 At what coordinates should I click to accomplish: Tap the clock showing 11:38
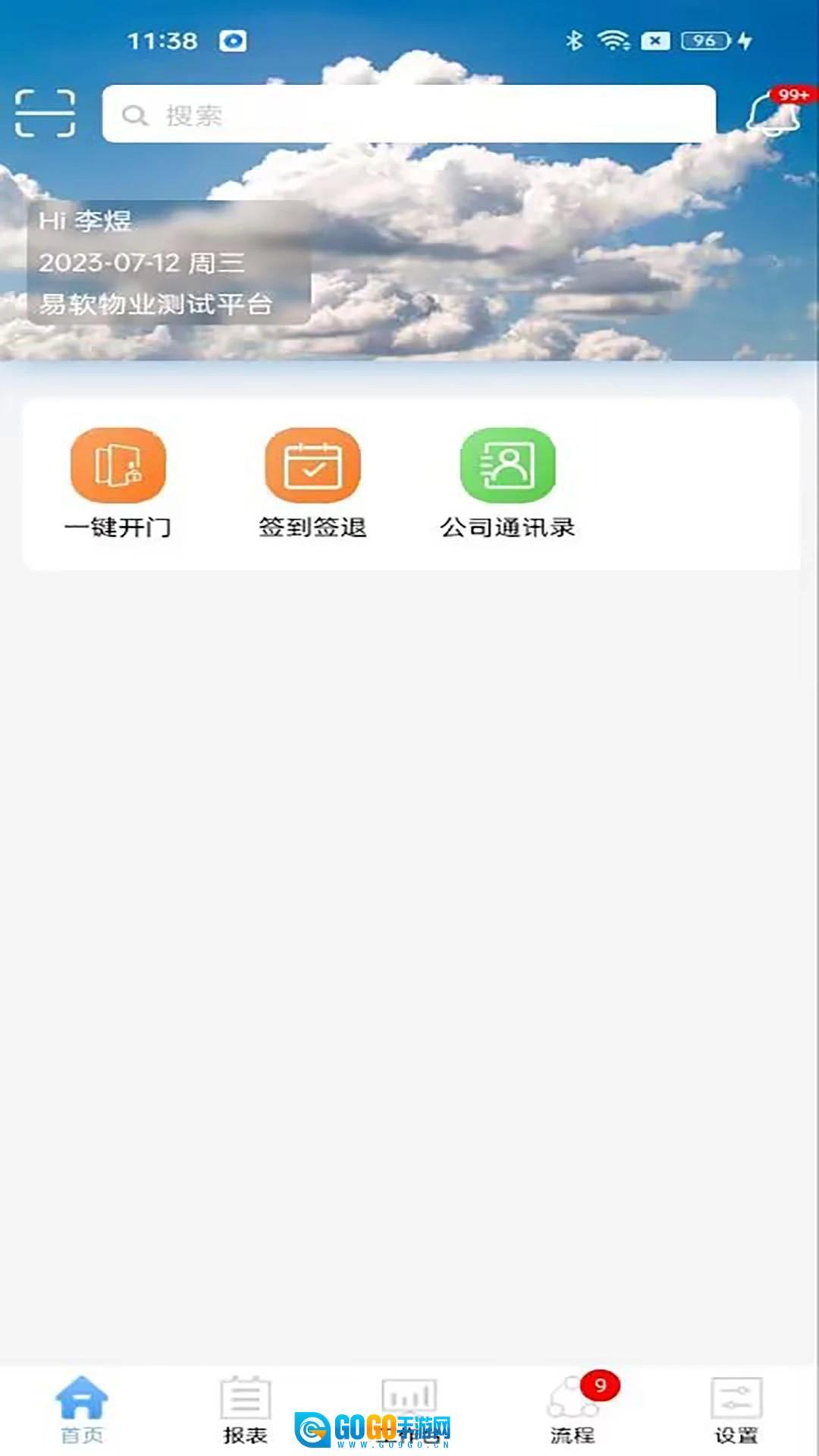click(x=161, y=40)
